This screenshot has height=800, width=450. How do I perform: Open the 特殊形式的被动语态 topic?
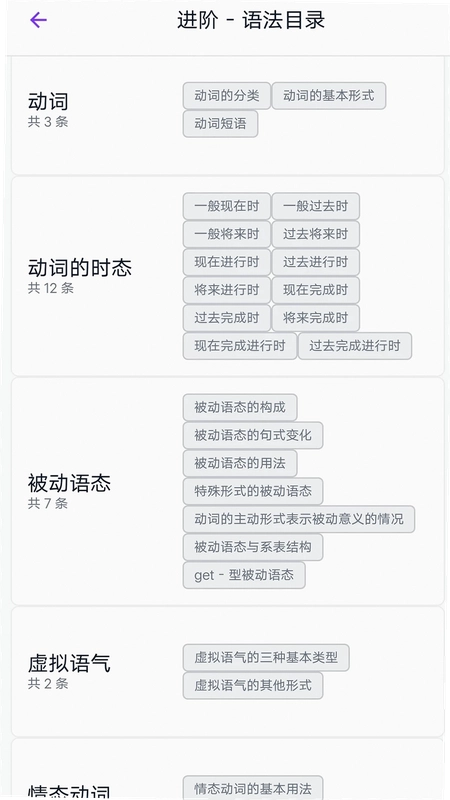pos(253,491)
